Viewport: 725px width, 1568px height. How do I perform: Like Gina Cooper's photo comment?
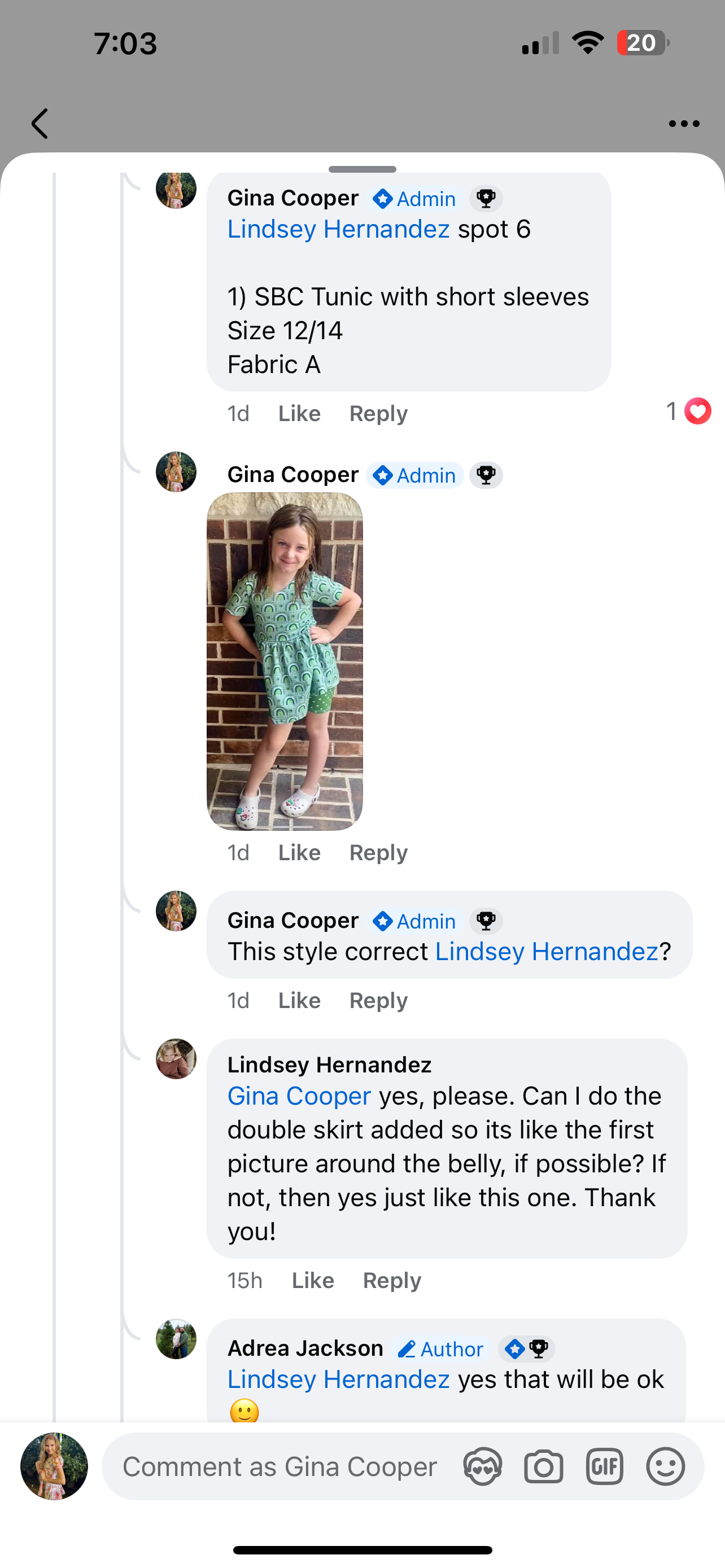coord(299,852)
